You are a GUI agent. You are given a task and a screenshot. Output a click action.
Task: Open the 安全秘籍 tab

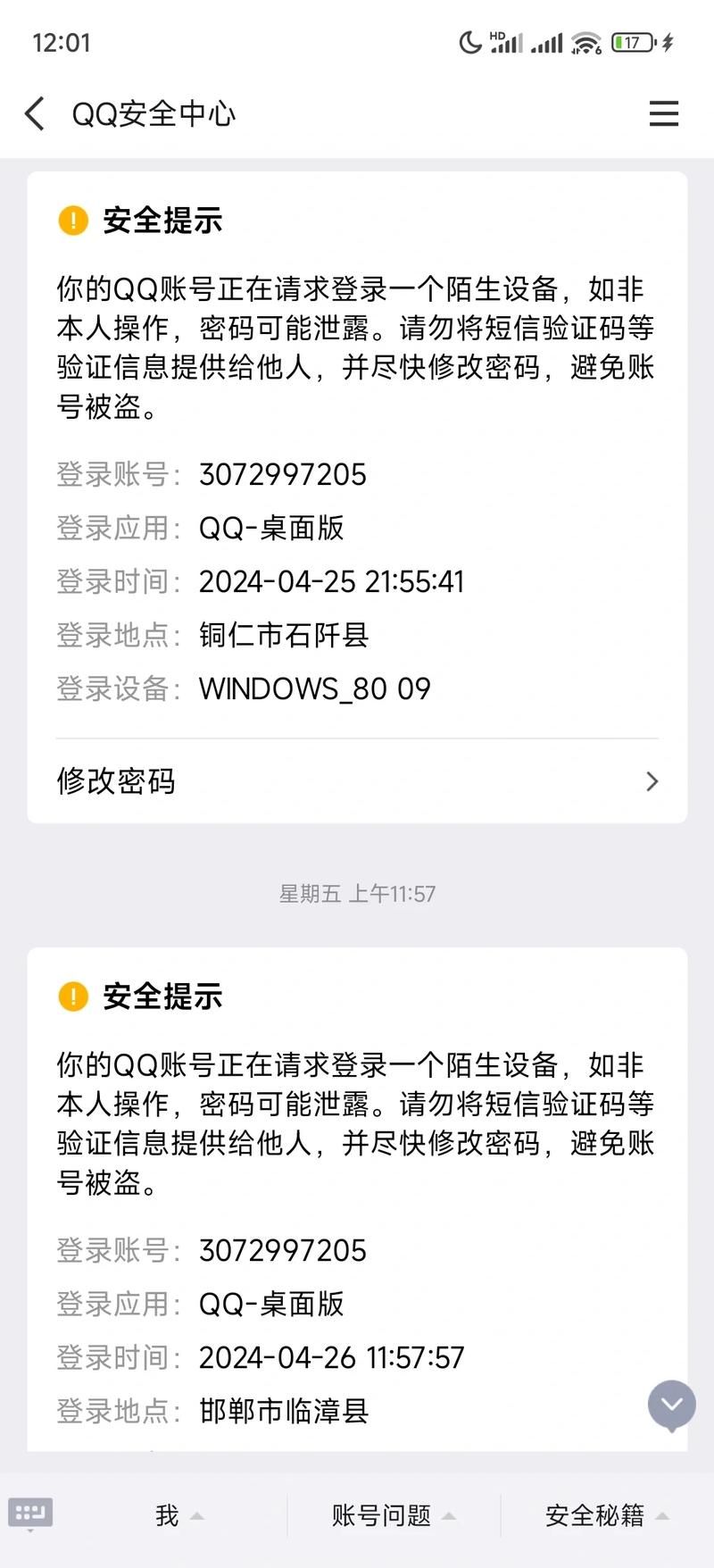click(596, 1515)
